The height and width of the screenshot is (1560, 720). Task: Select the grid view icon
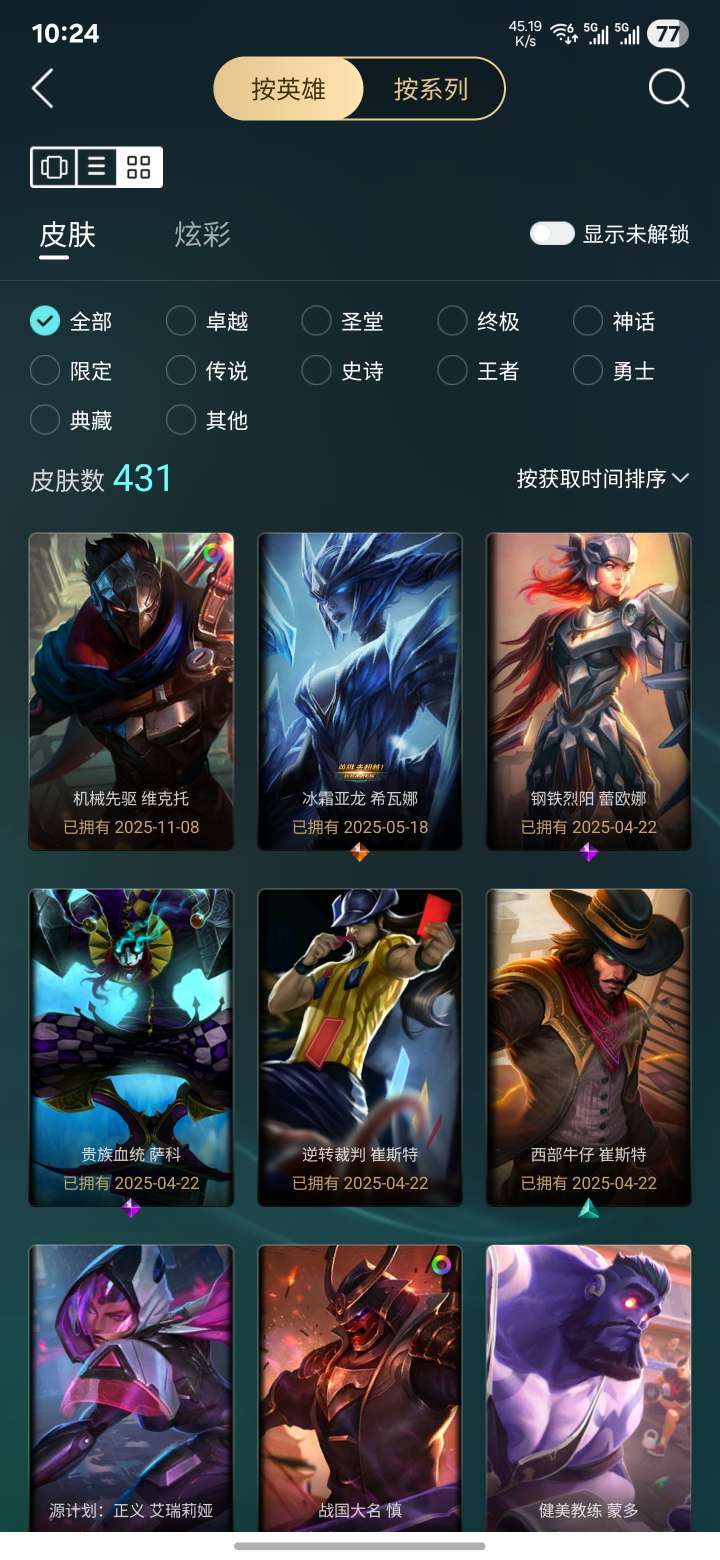pos(139,167)
